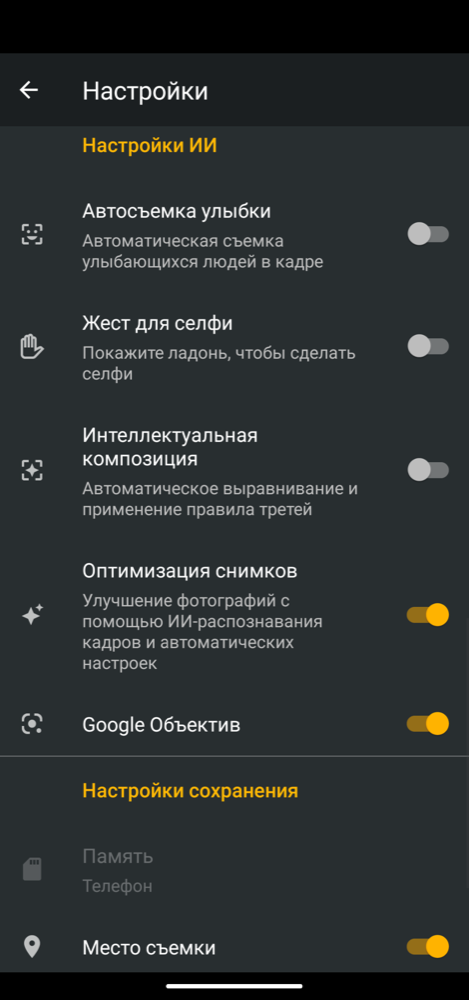Screen dimensions: 469x1000
Task: Go back from Настройки
Action: tap(29, 91)
